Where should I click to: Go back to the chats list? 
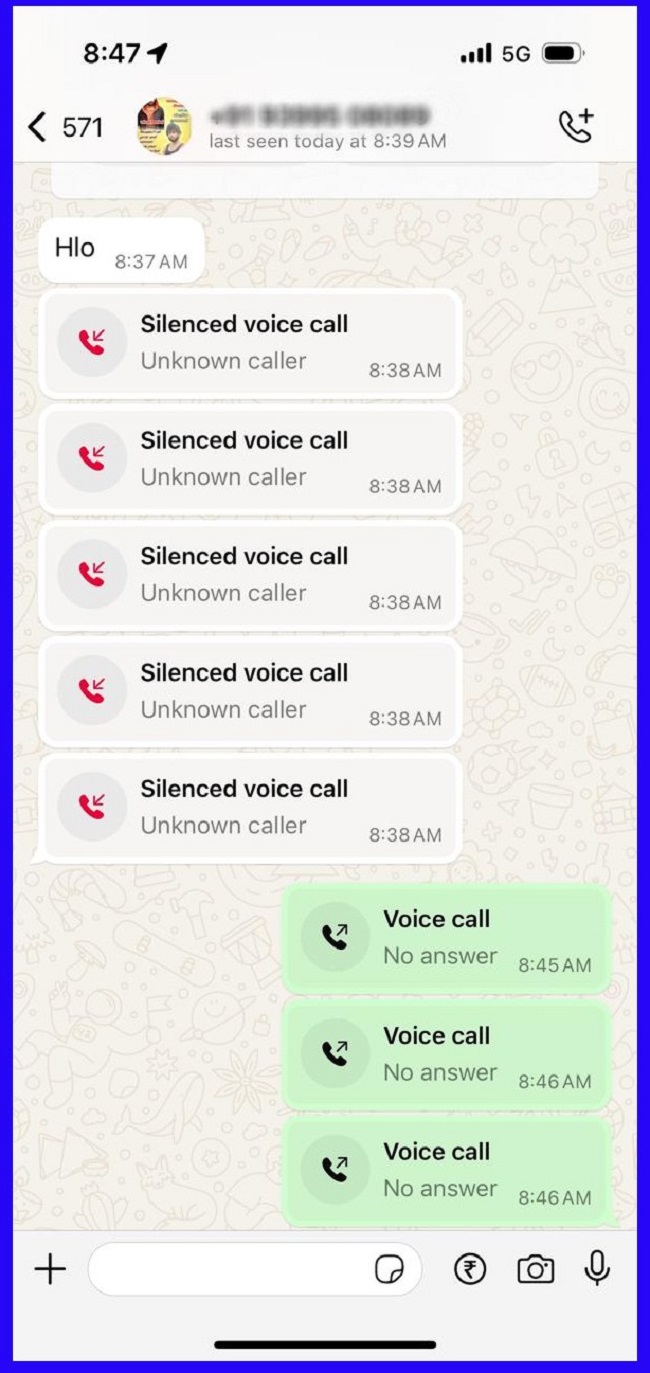[38, 127]
